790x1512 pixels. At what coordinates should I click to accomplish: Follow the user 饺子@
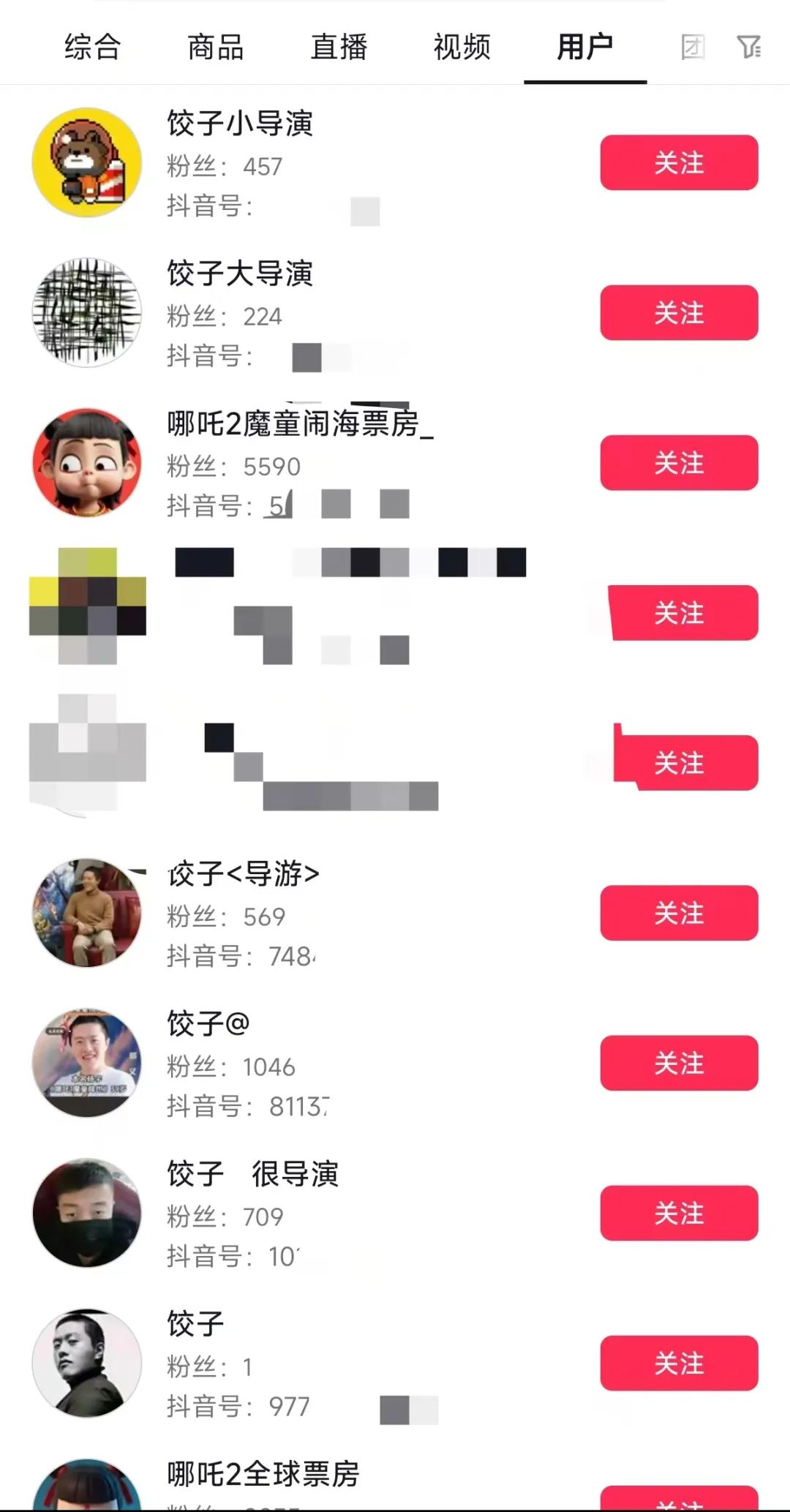[678, 1062]
